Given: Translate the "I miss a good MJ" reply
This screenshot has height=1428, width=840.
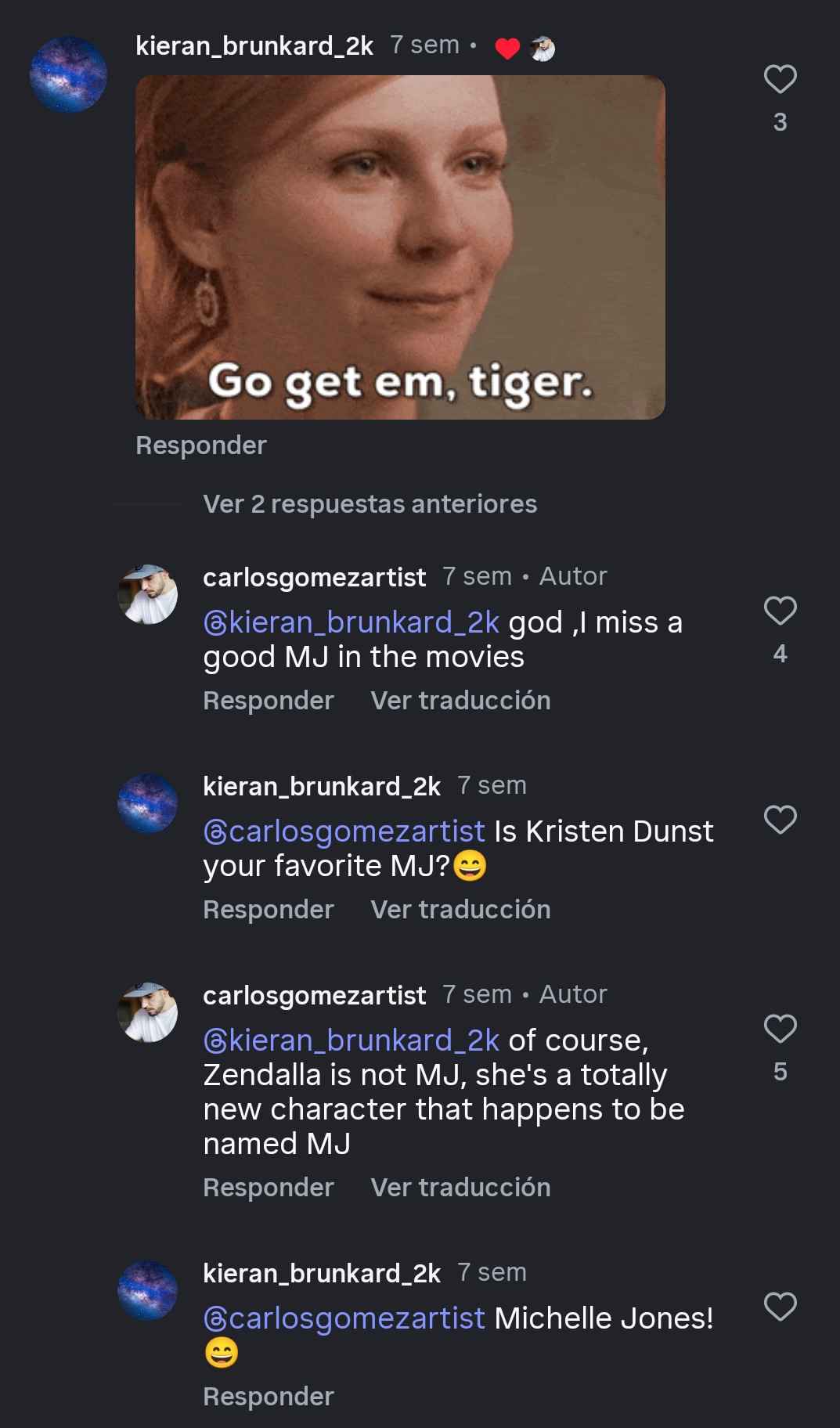Looking at the screenshot, I should pos(460,700).
